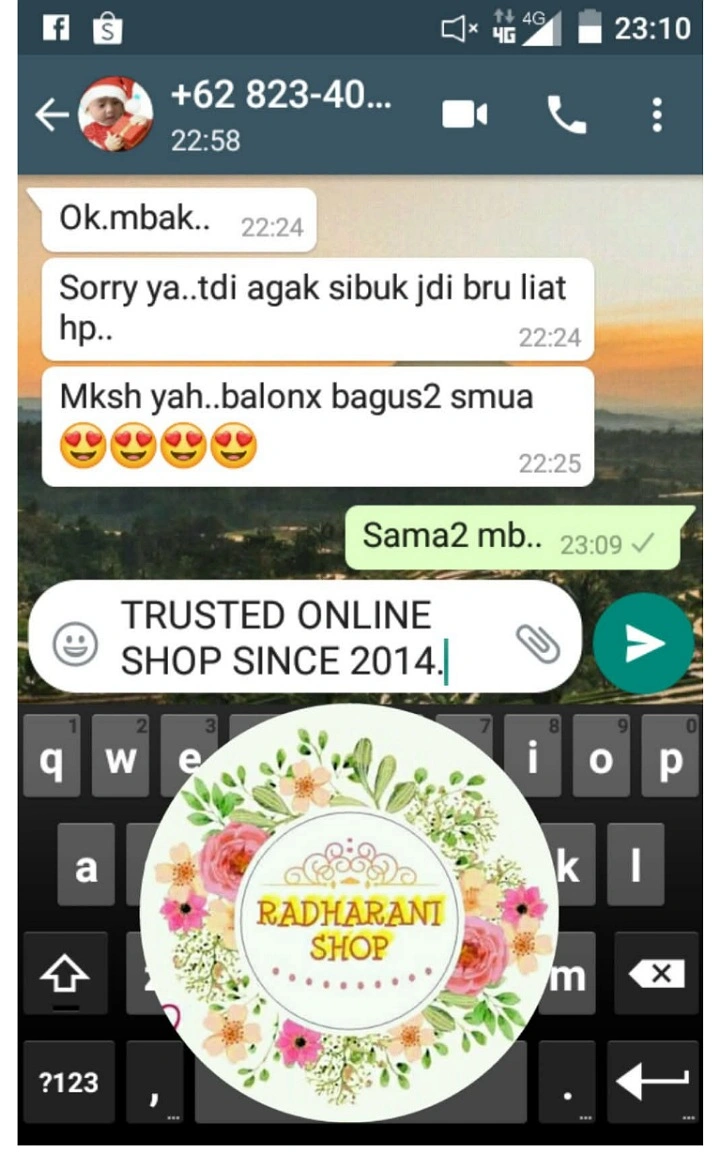Tap the message text field
Image resolution: width=720 pixels, height=1152 pixels.
(x=300, y=638)
